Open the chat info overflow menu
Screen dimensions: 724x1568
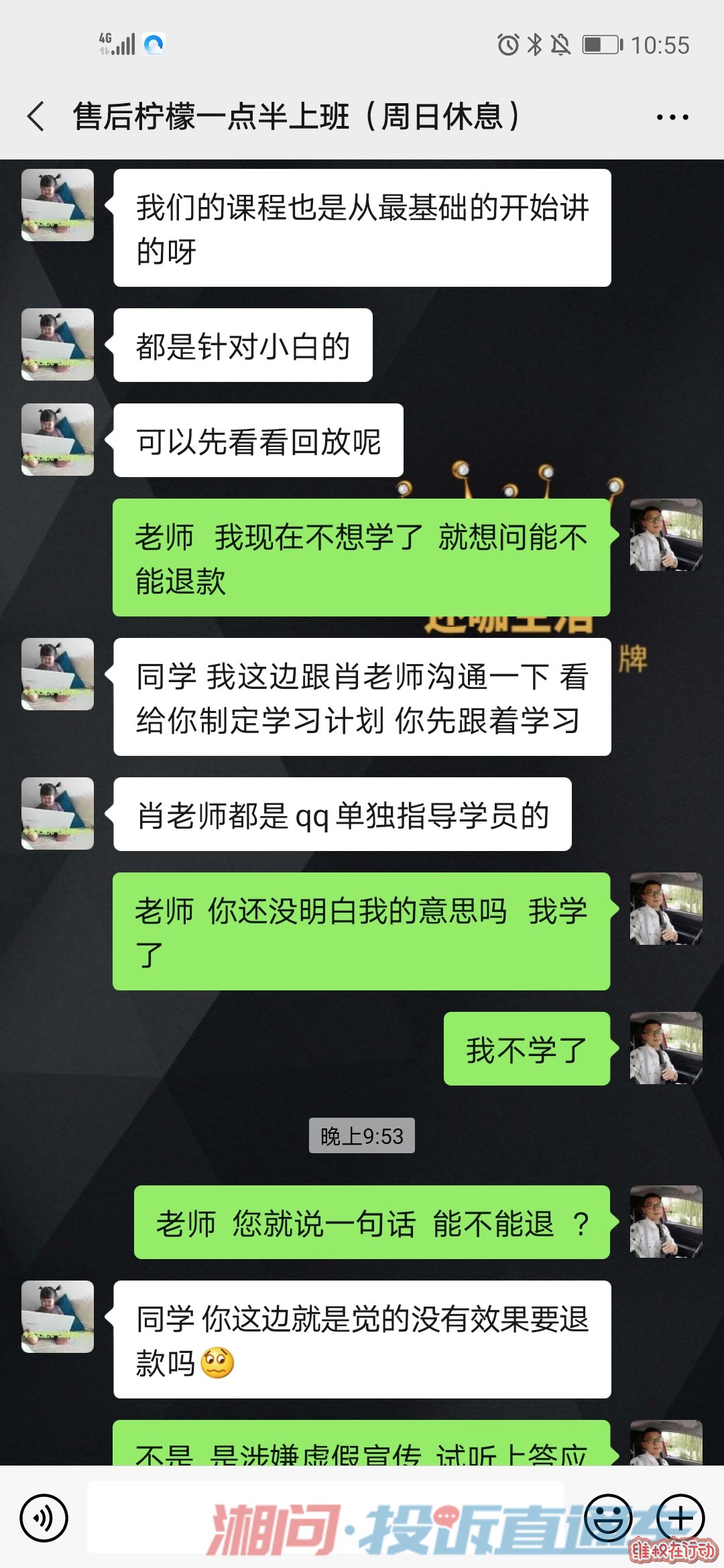pyautogui.click(x=672, y=117)
